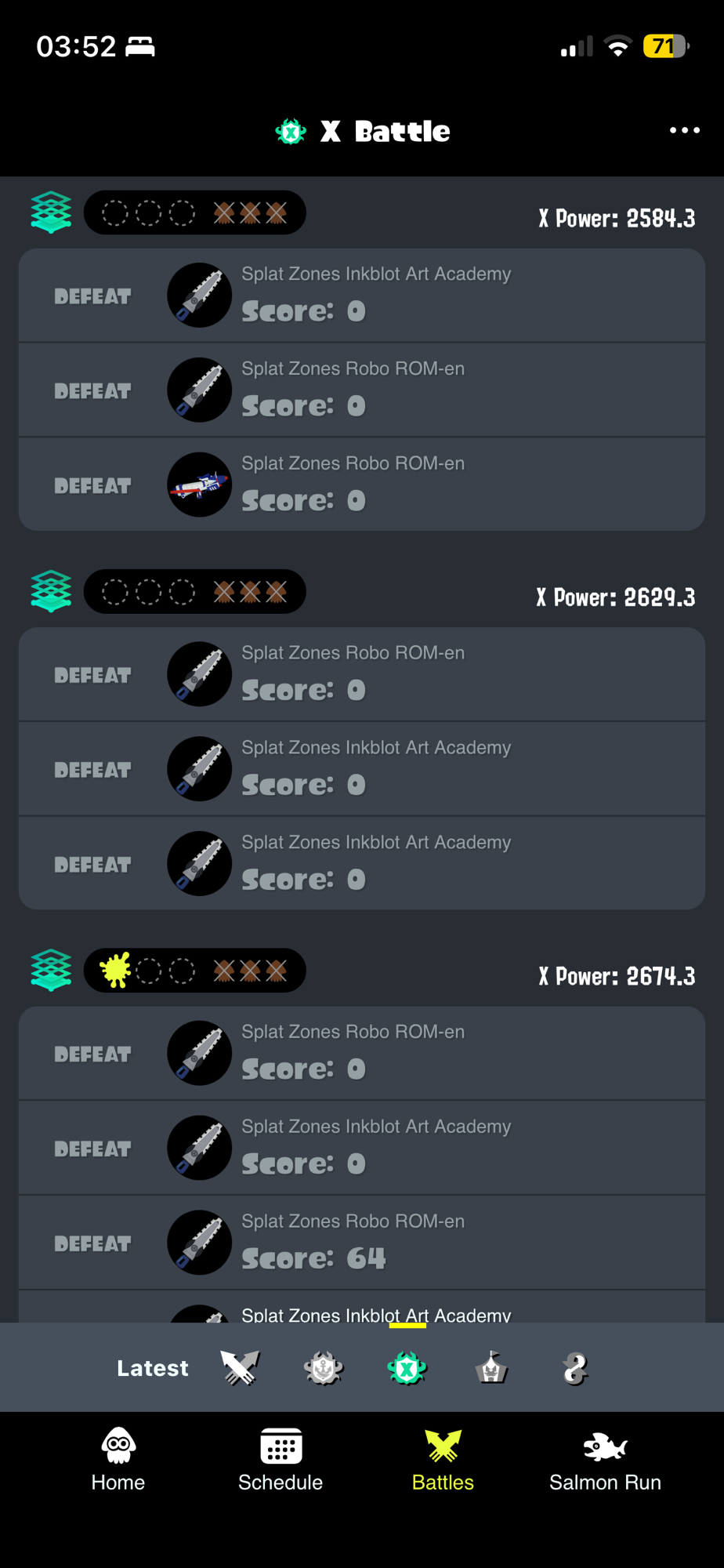Show the Latest battles filter
Image resolution: width=724 pixels, height=1568 pixels.
tap(153, 1368)
